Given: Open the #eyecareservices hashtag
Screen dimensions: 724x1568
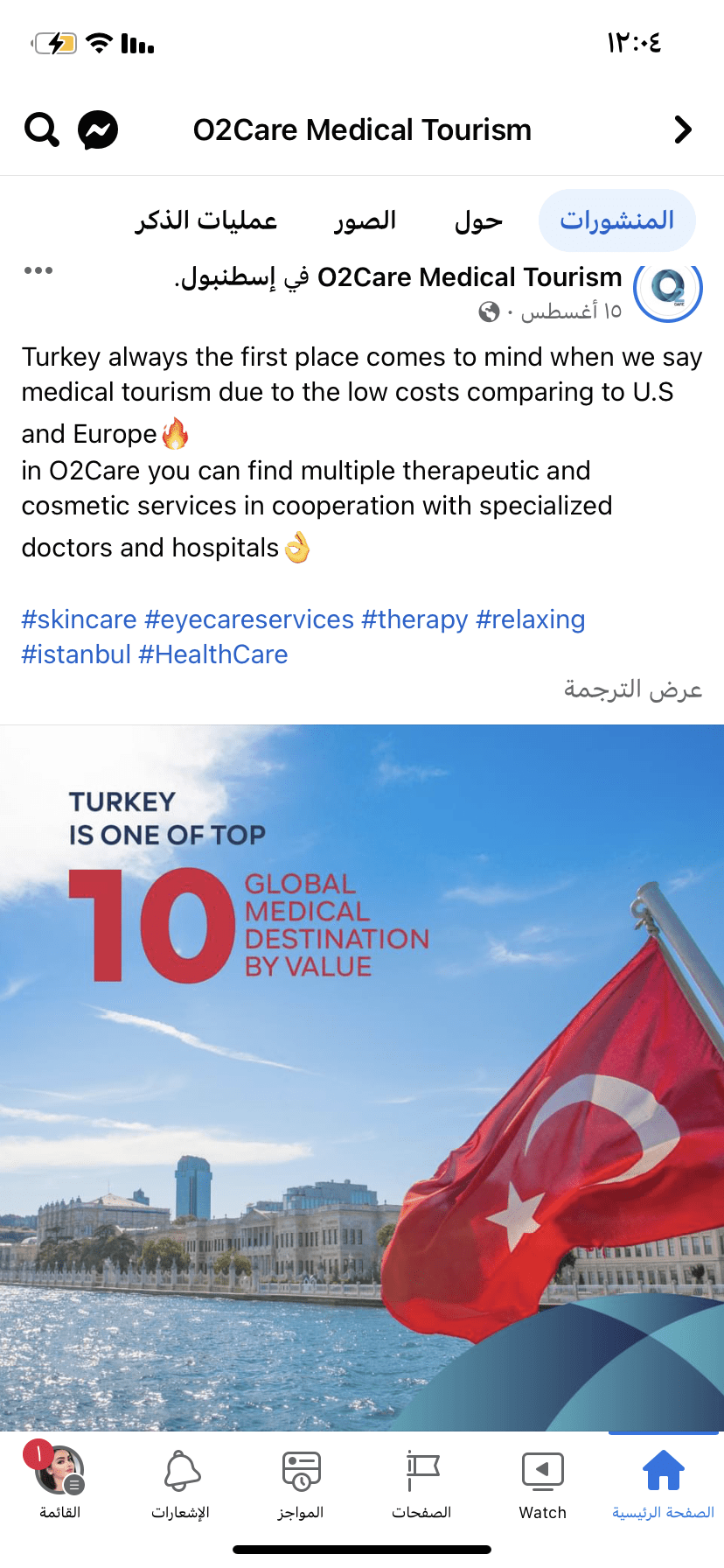Looking at the screenshot, I should pyautogui.click(x=249, y=619).
